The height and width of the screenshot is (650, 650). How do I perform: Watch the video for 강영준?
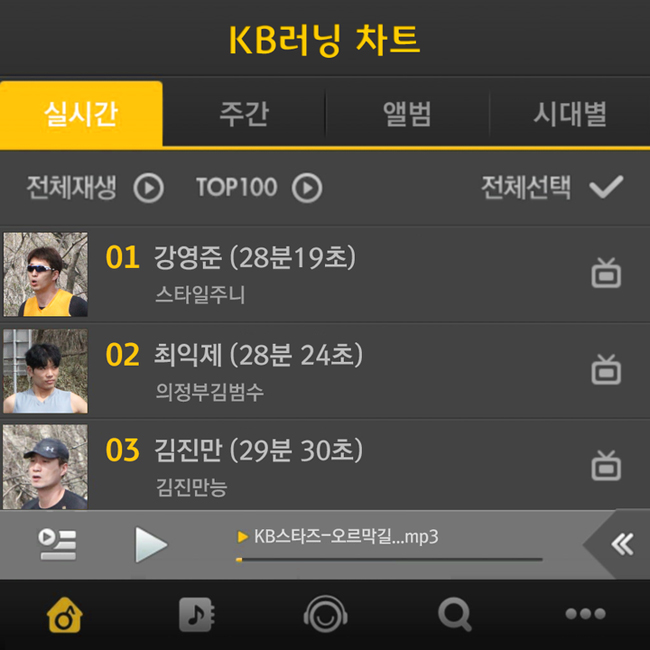[x=606, y=273]
